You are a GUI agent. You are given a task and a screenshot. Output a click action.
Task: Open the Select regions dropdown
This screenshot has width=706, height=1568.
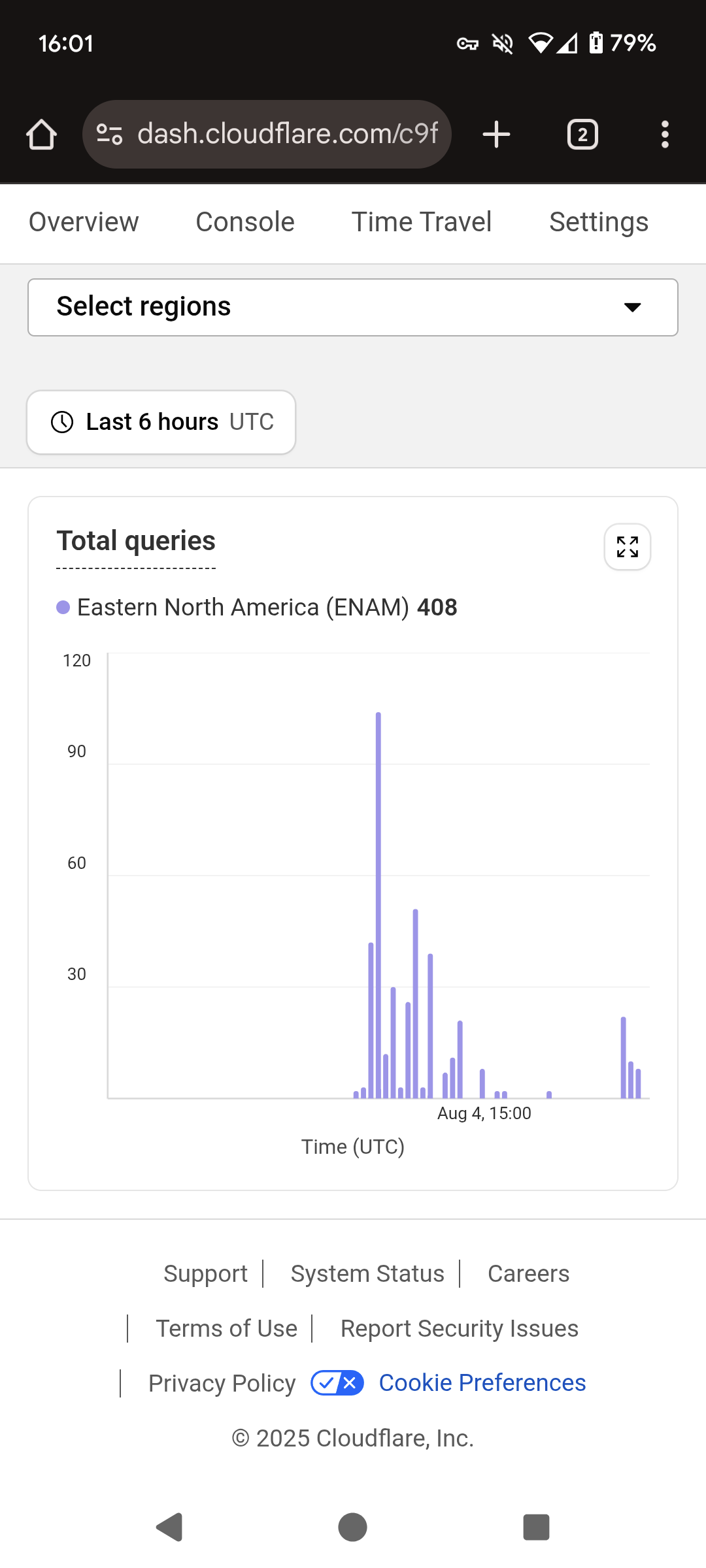coord(353,306)
